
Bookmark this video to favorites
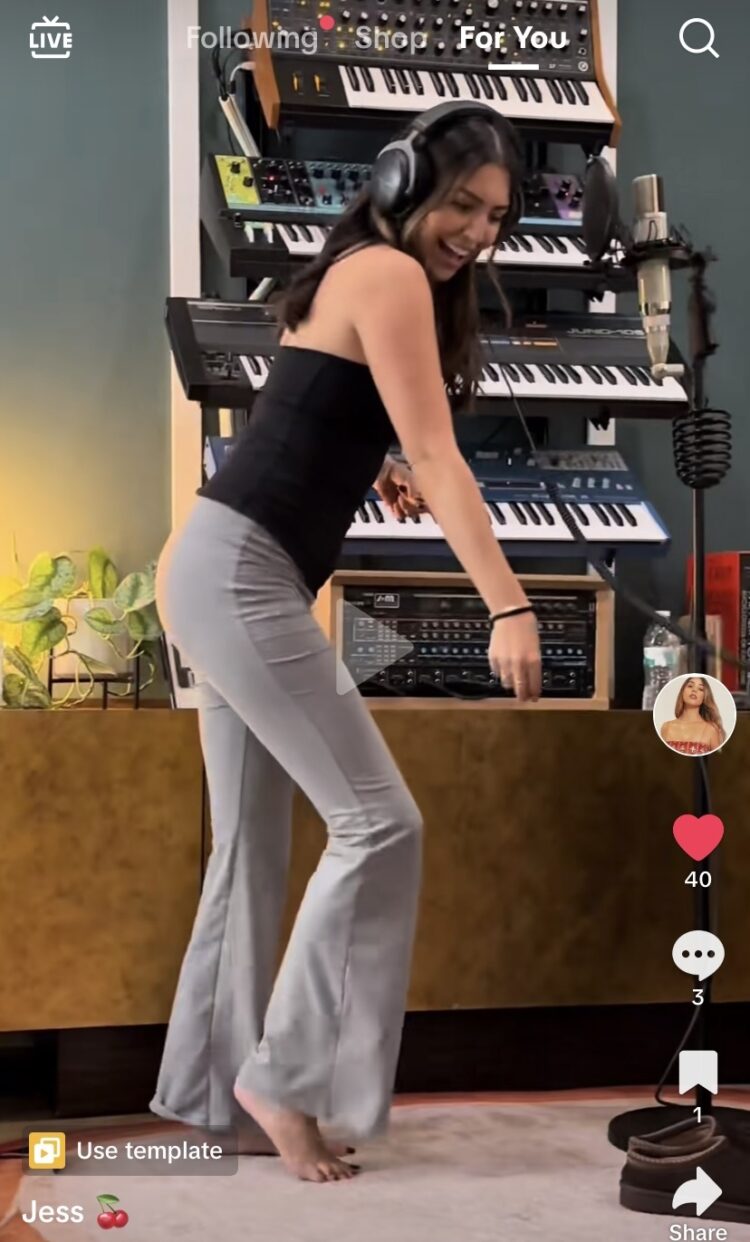(698, 1073)
